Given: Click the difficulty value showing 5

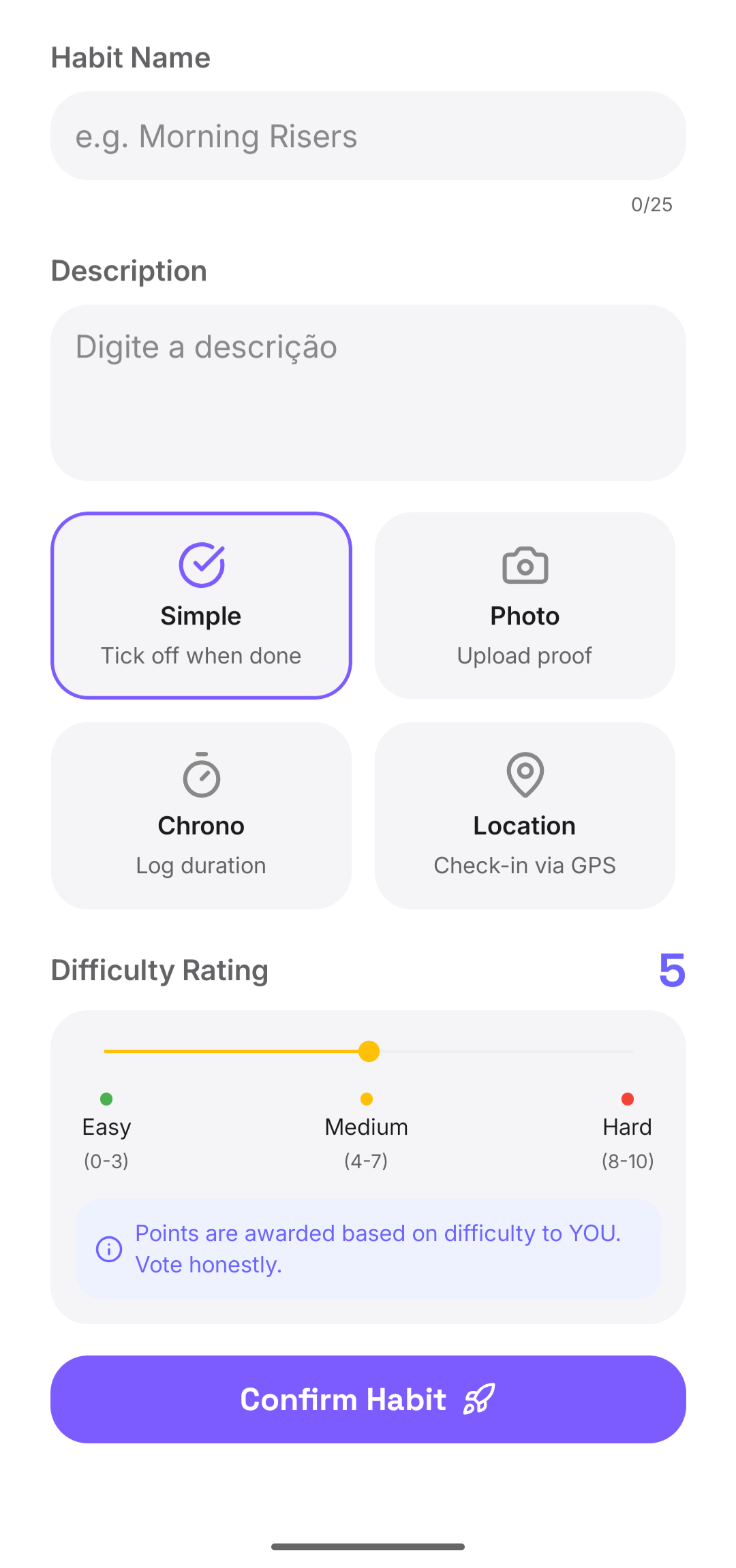Looking at the screenshot, I should [673, 970].
